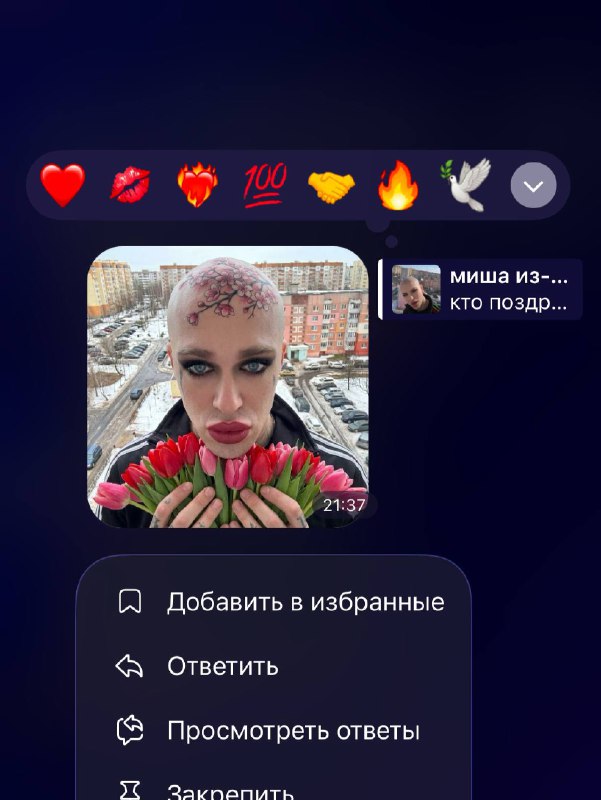601x800 pixels.
Task: React with the fire emoji
Action: 398,185
